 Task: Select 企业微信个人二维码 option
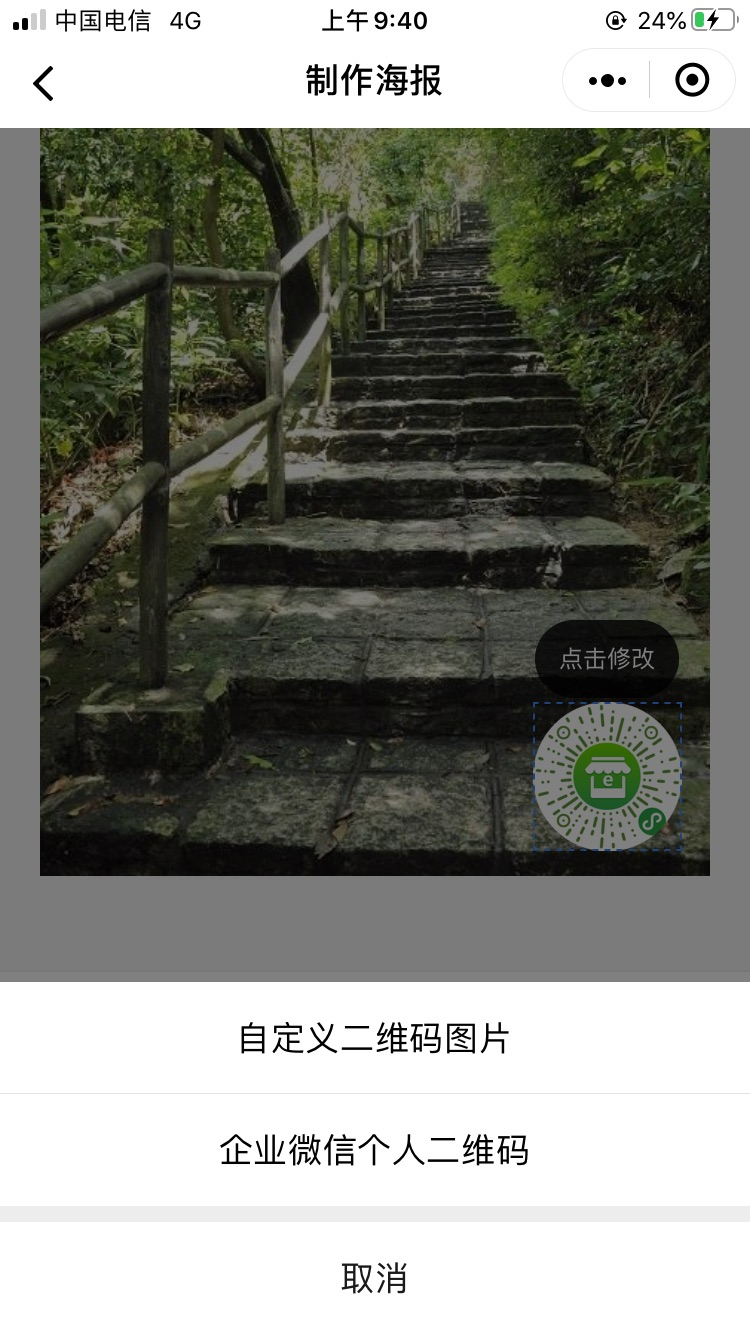point(374,1151)
